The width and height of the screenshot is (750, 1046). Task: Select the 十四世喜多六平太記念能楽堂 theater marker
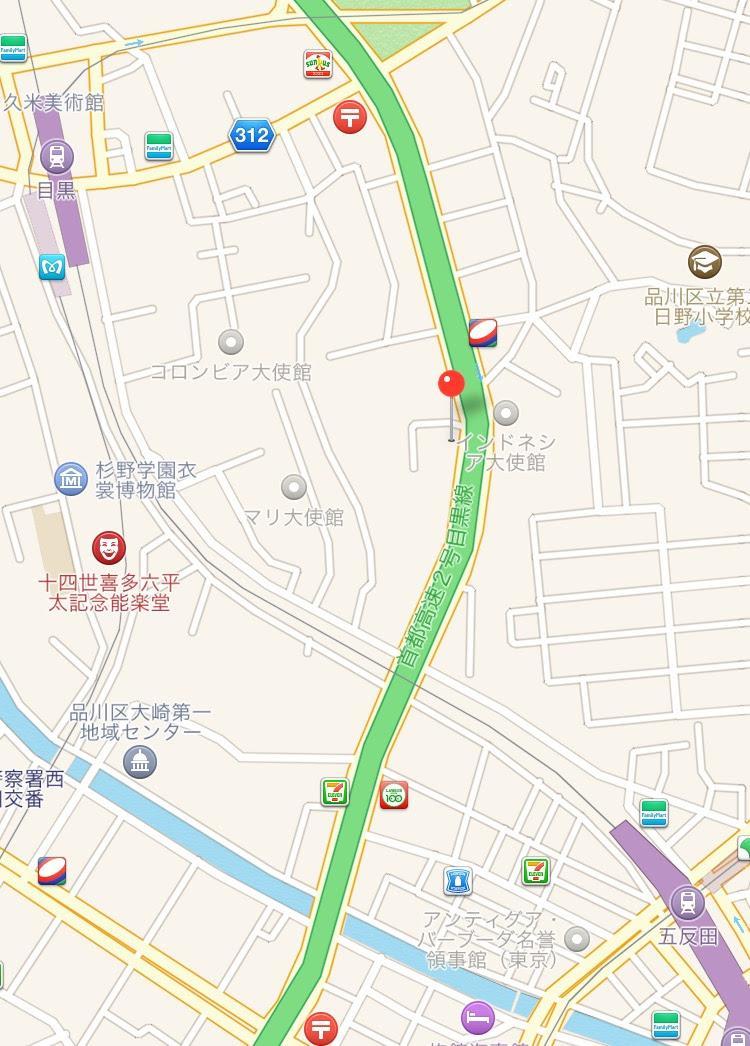pyautogui.click(x=108, y=547)
